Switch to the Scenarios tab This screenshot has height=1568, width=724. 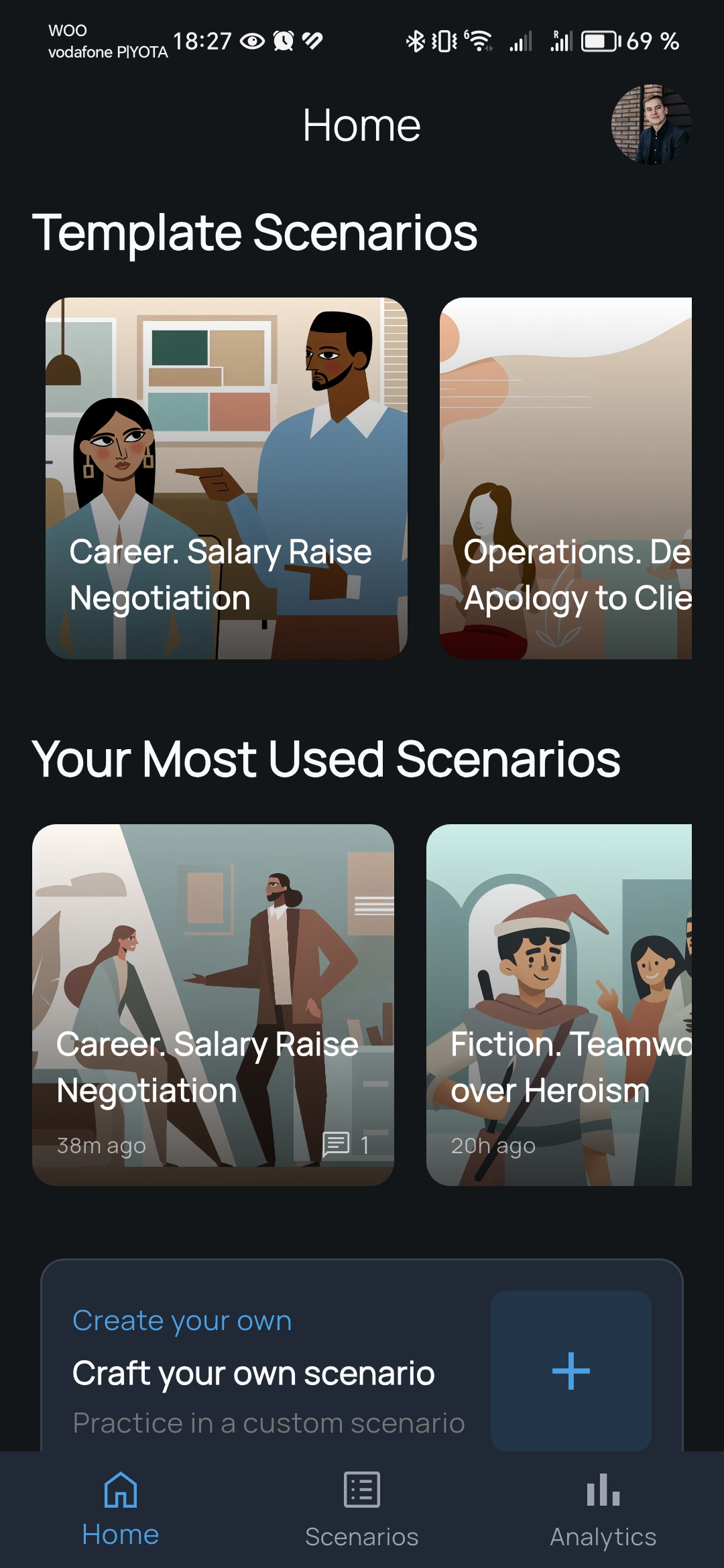click(361, 1537)
